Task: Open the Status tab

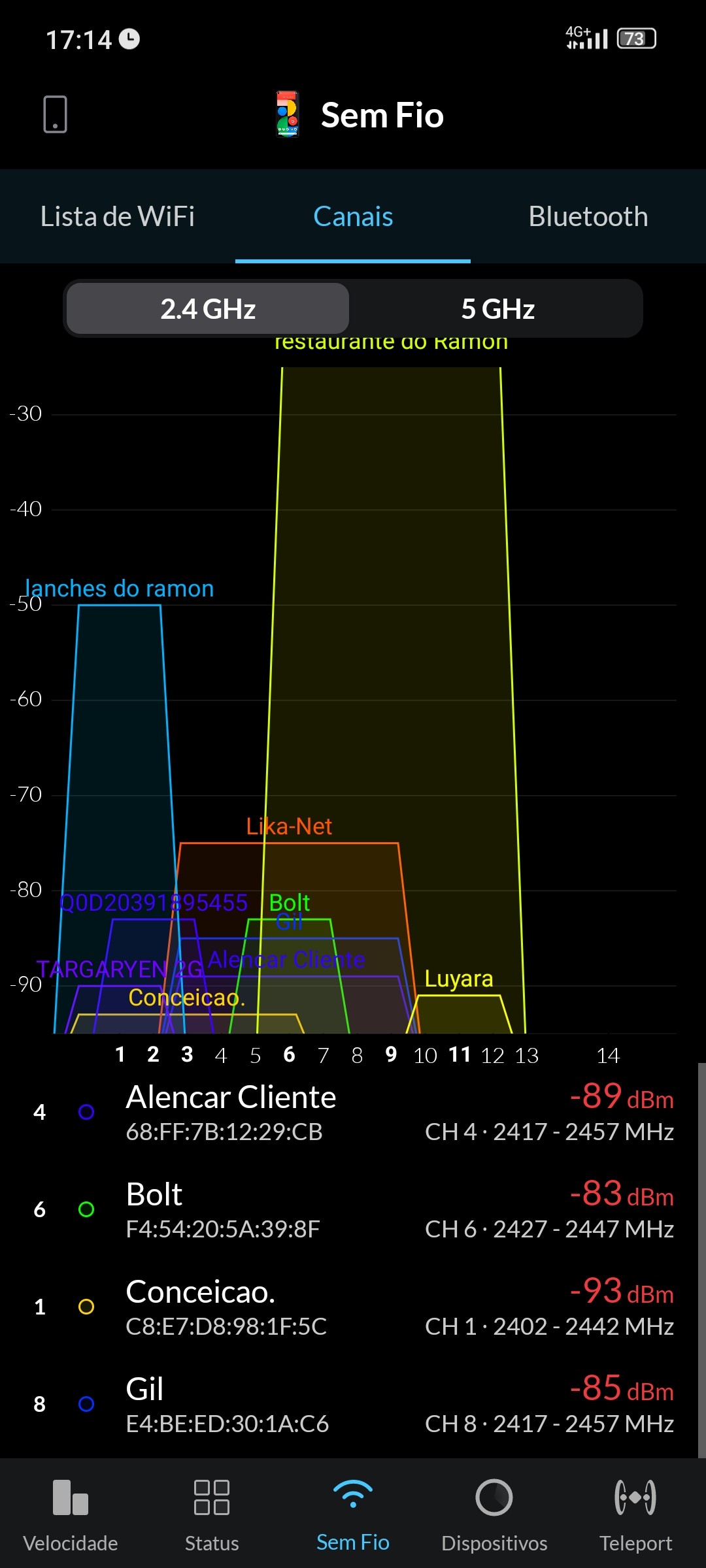Action: pyautogui.click(x=212, y=1514)
